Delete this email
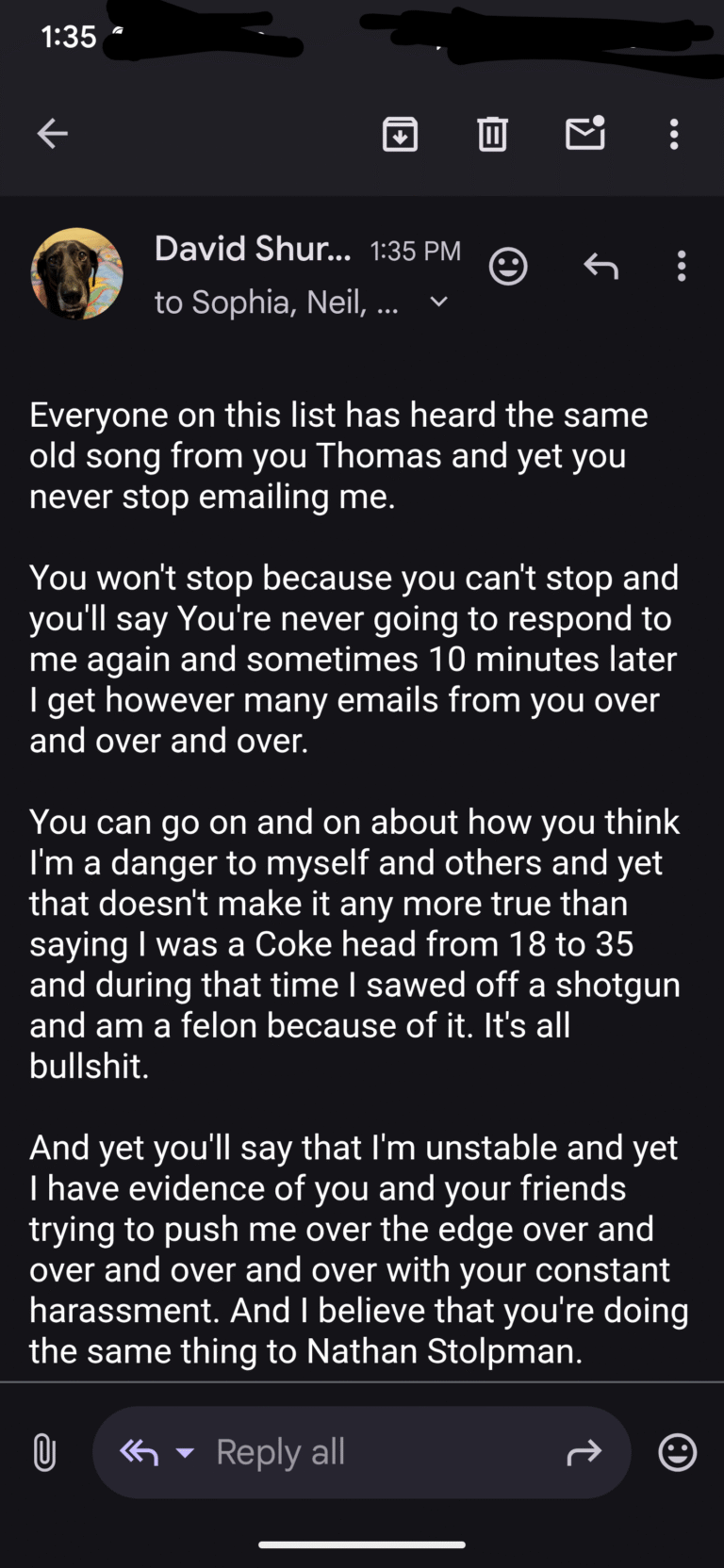724x1568 pixels. point(492,134)
